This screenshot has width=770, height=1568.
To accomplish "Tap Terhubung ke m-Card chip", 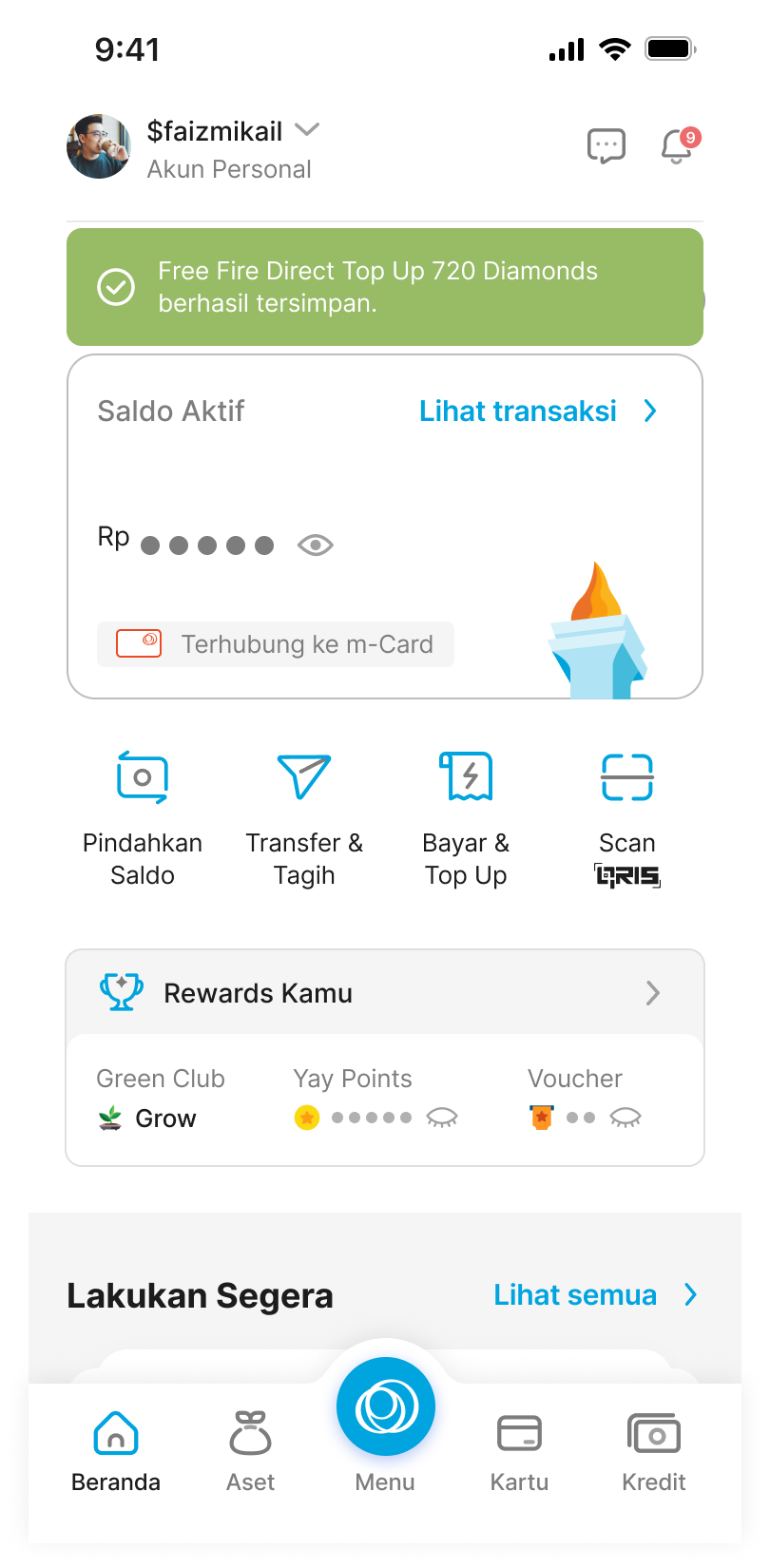I will click(276, 644).
